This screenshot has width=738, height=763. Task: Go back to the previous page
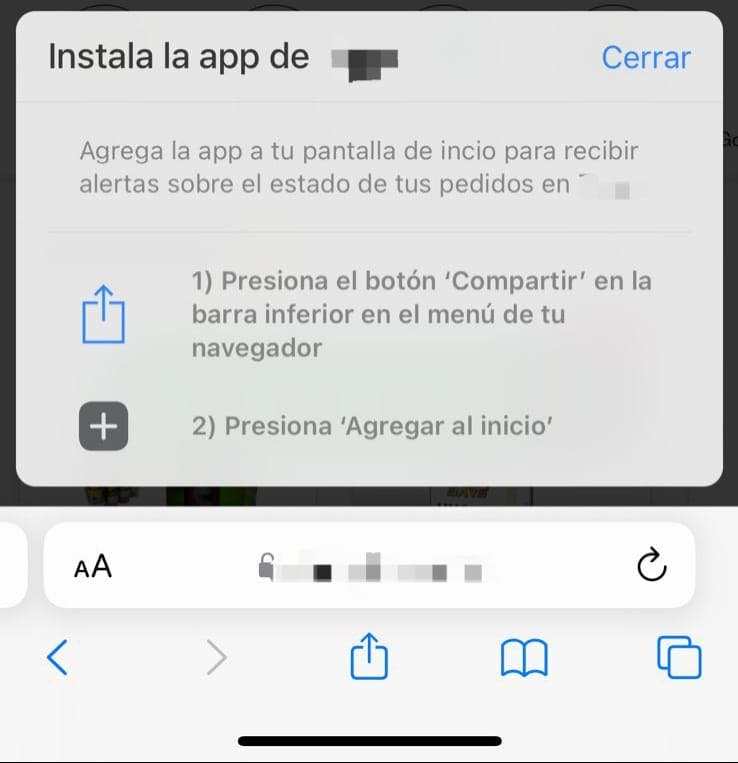58,657
